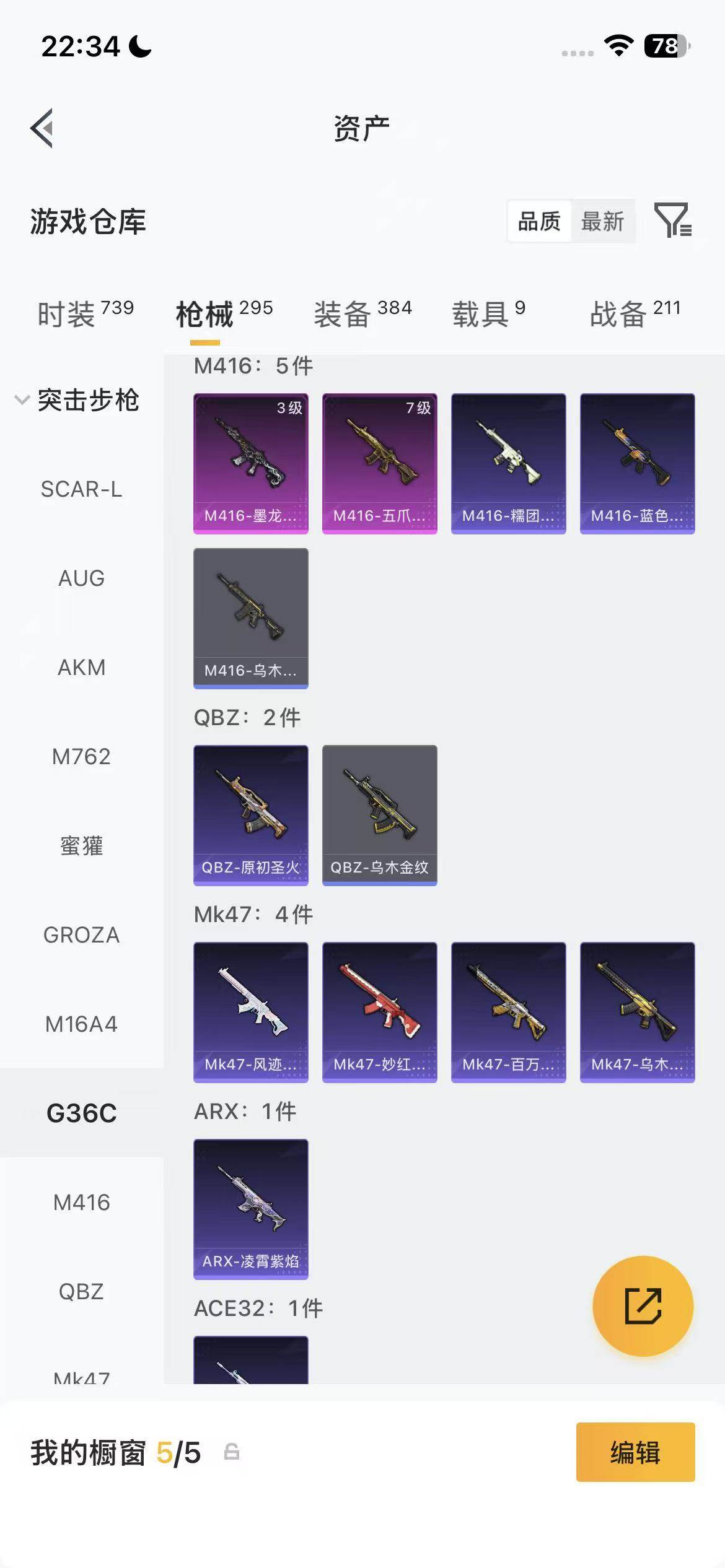Select M16A4 in the side list
The image size is (725, 1568).
pos(81,1024)
